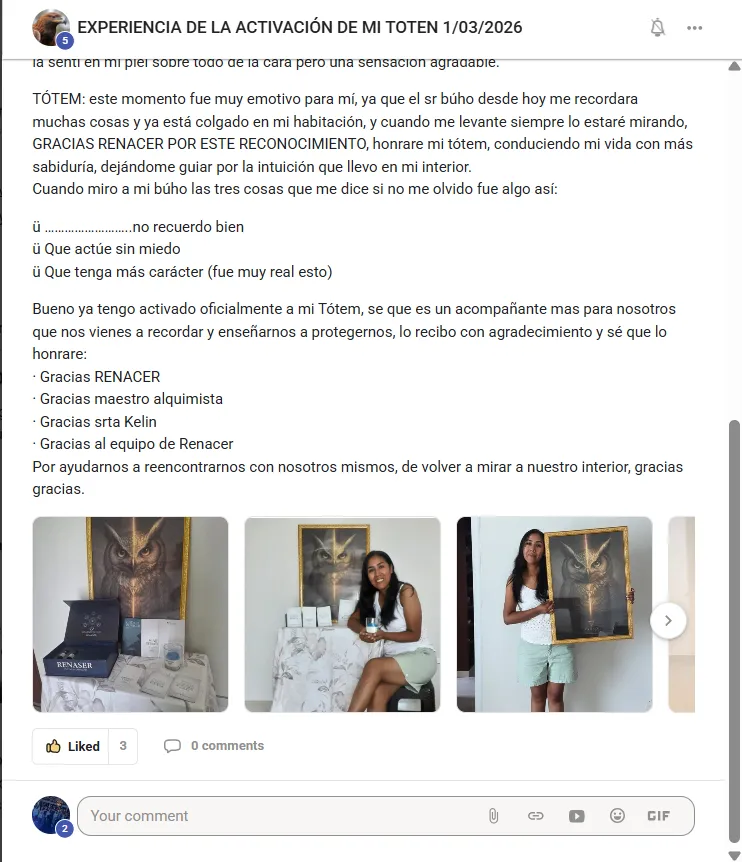Focus the Your comment text field
The image size is (742, 862).
(x=280, y=816)
